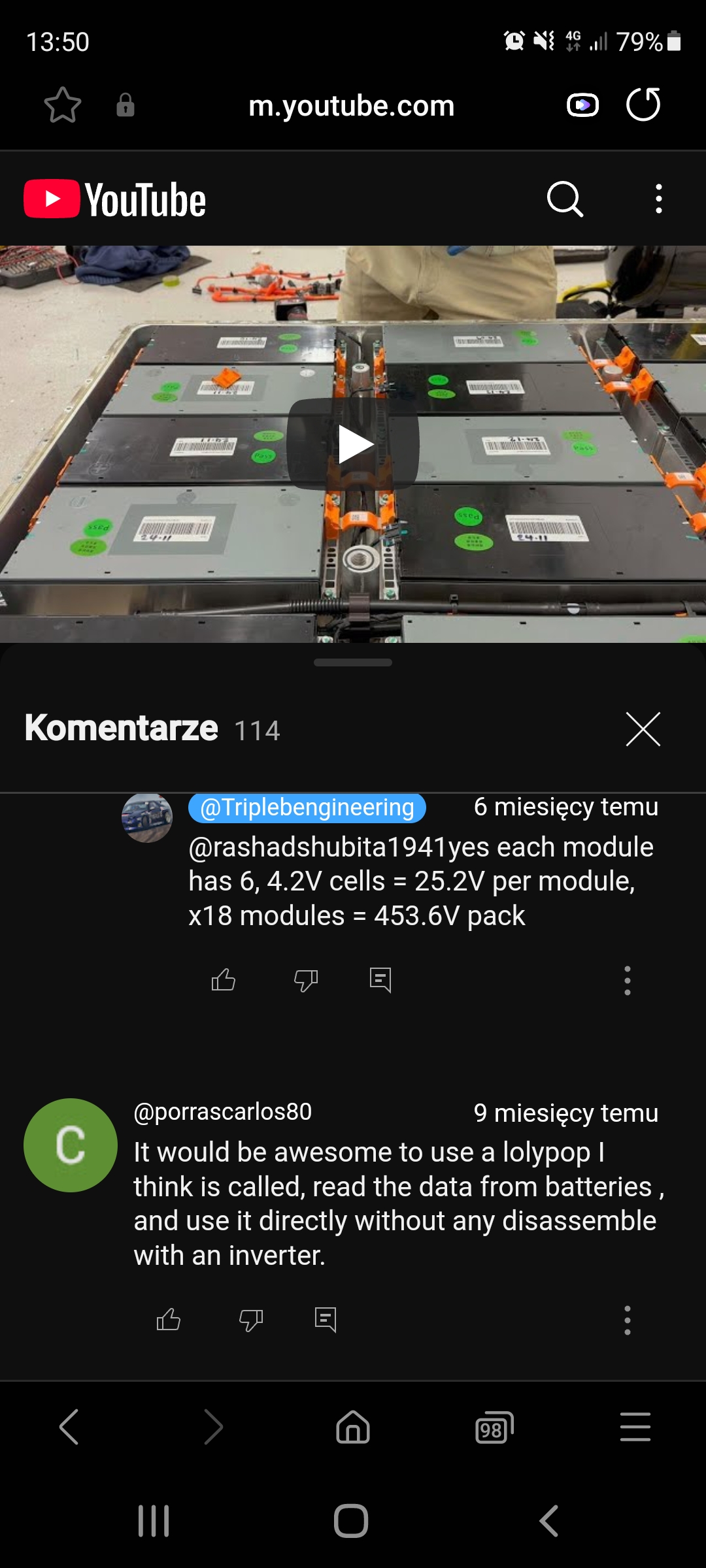This screenshot has height=1568, width=706.
Task: Dislike the @Triplebengineering reply
Action: [305, 980]
